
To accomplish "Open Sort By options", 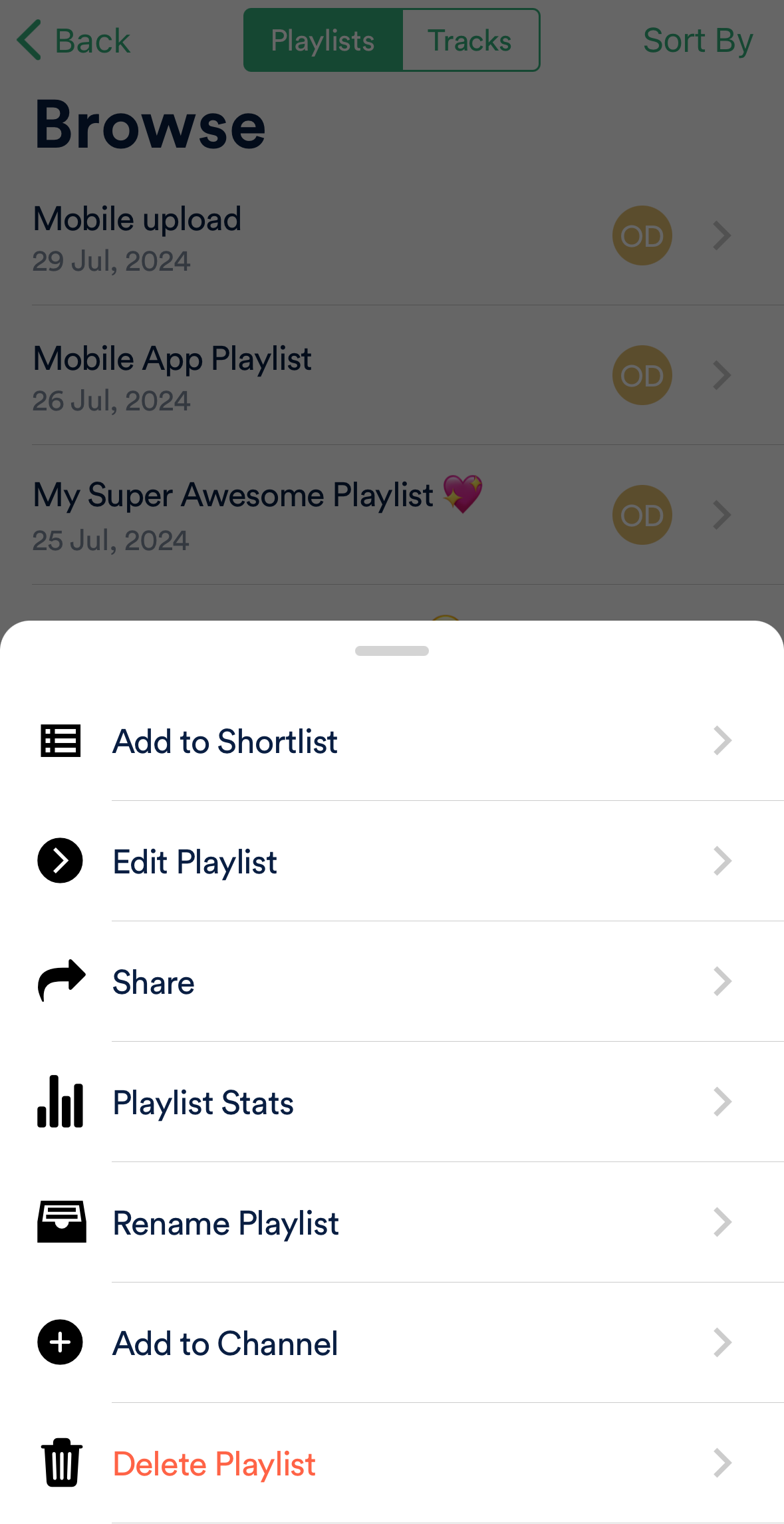I will 698,41.
